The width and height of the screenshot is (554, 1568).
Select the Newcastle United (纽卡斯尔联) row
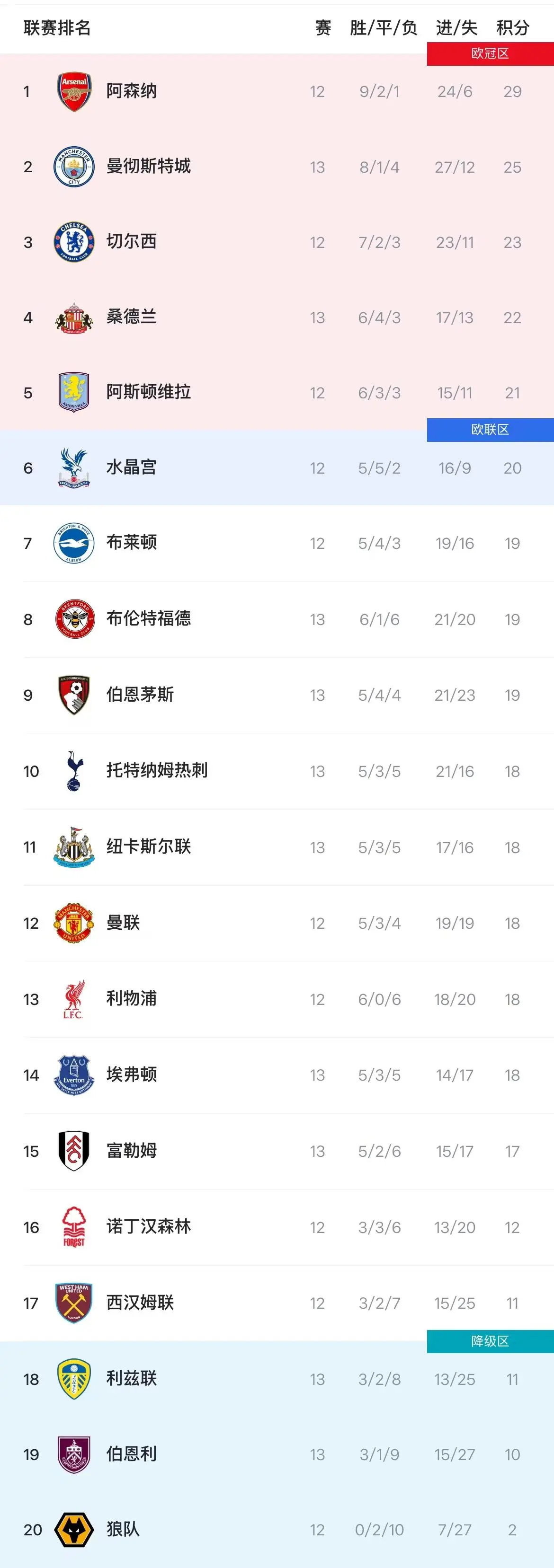point(148,847)
